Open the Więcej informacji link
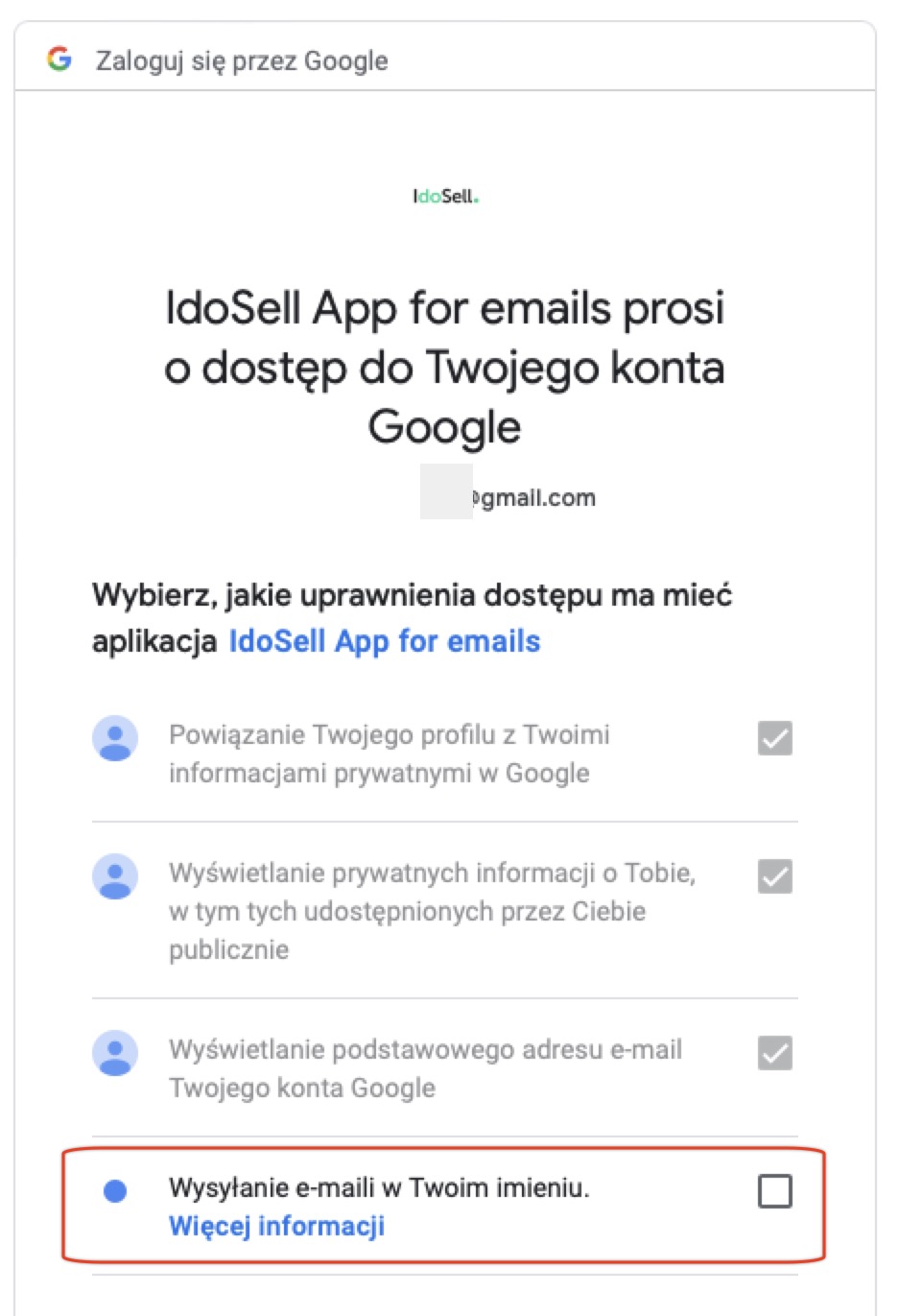Viewport: 899px width, 1316px height. (x=276, y=1226)
